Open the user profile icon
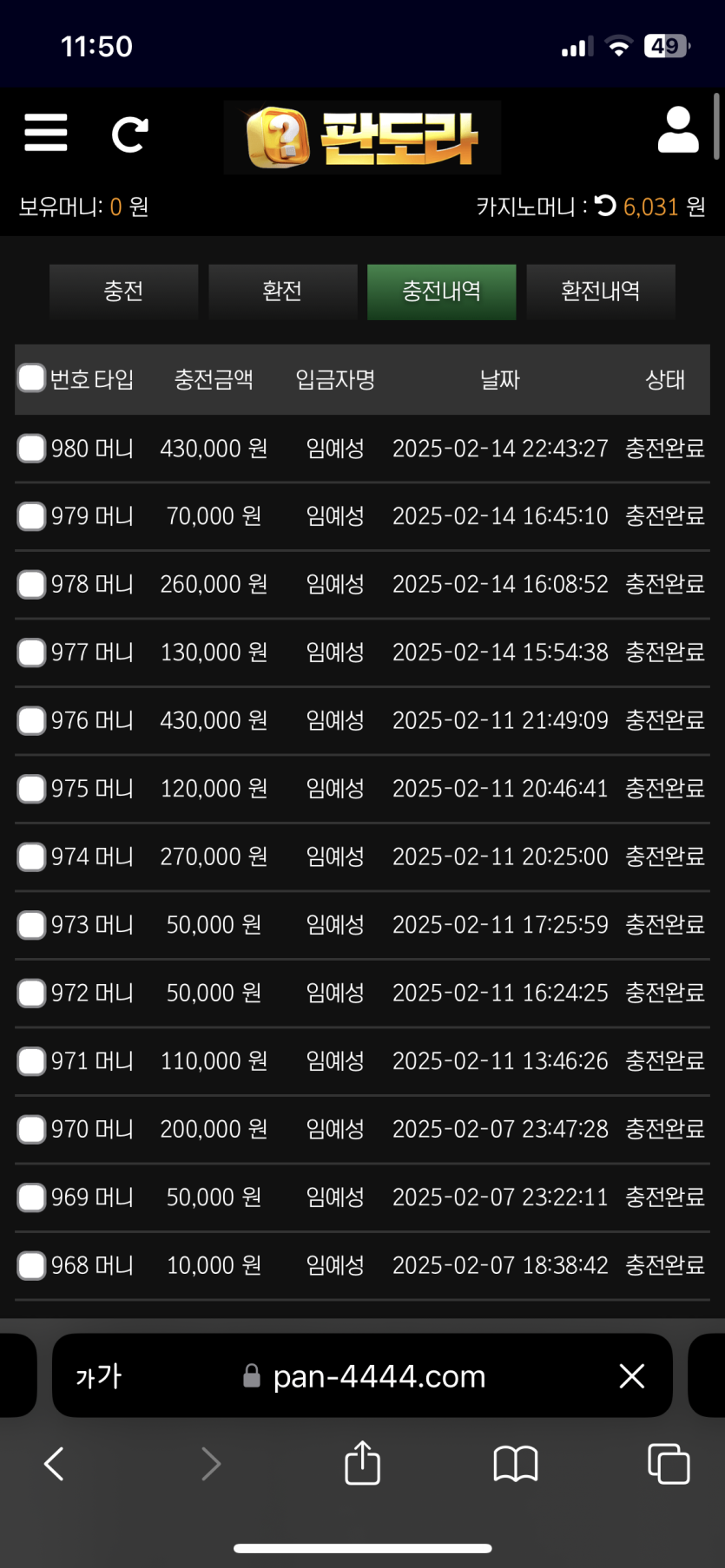Screen dimensions: 725x1568 (678, 131)
